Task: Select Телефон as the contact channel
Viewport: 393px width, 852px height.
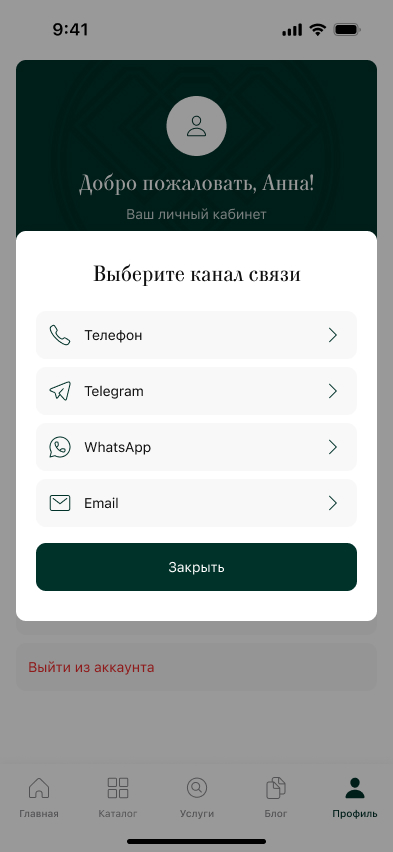Action: click(196, 335)
